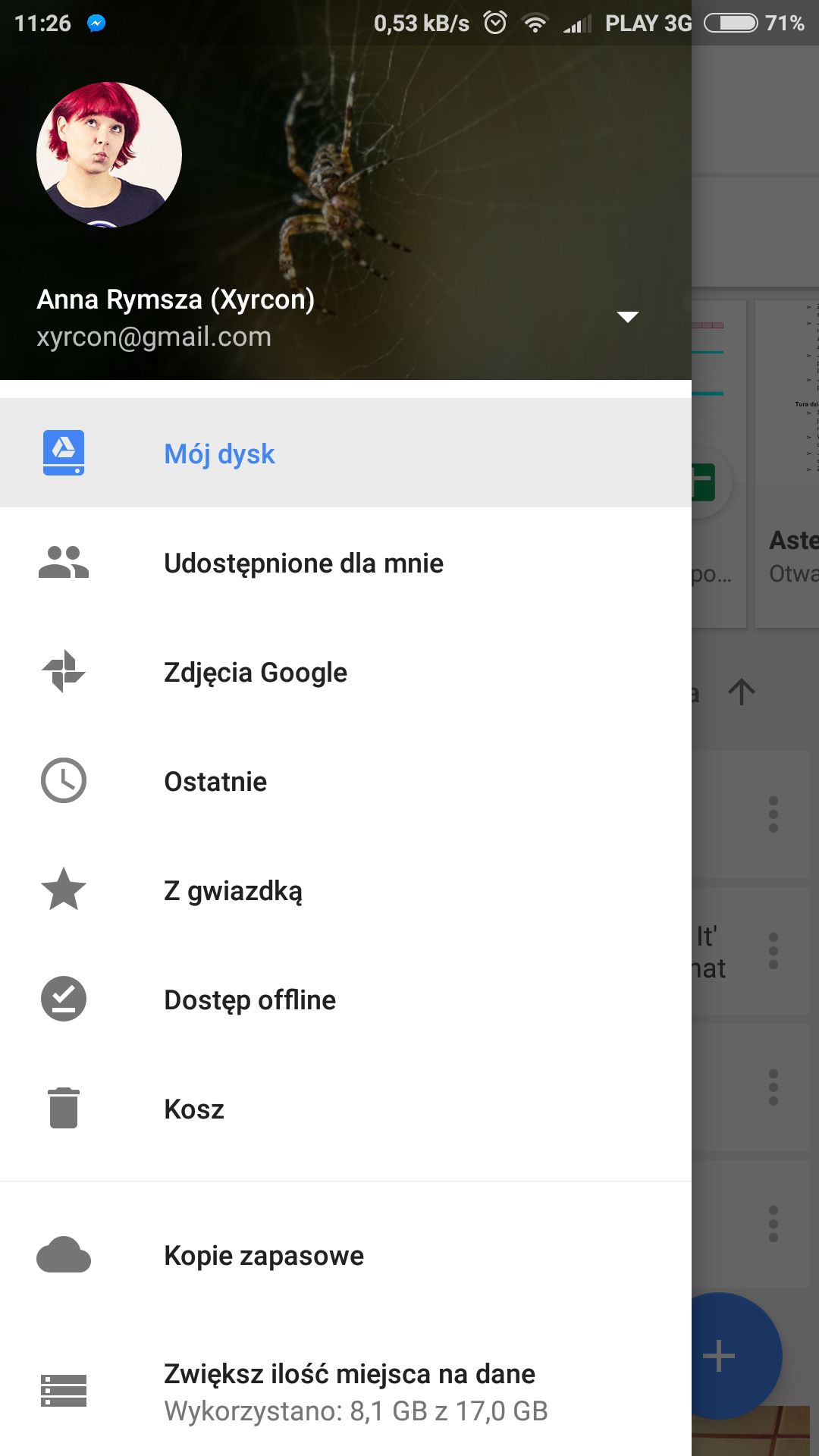Screen dimensions: 819x1456
Task: Open Kosz trash
Action: 346,1109
